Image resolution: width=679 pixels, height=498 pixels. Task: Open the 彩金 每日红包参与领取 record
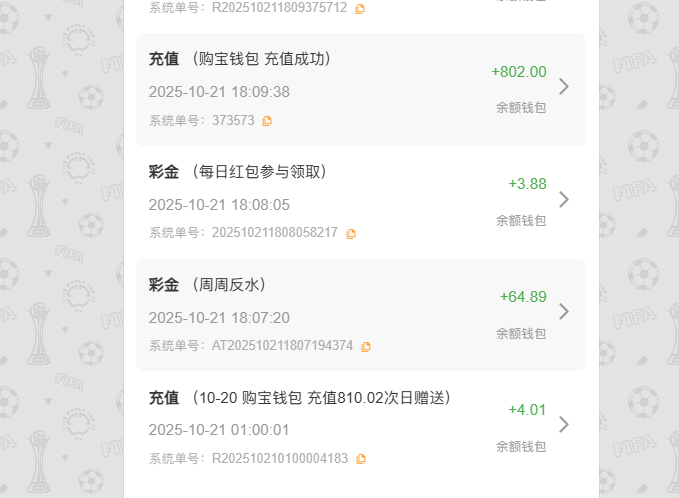563,199
